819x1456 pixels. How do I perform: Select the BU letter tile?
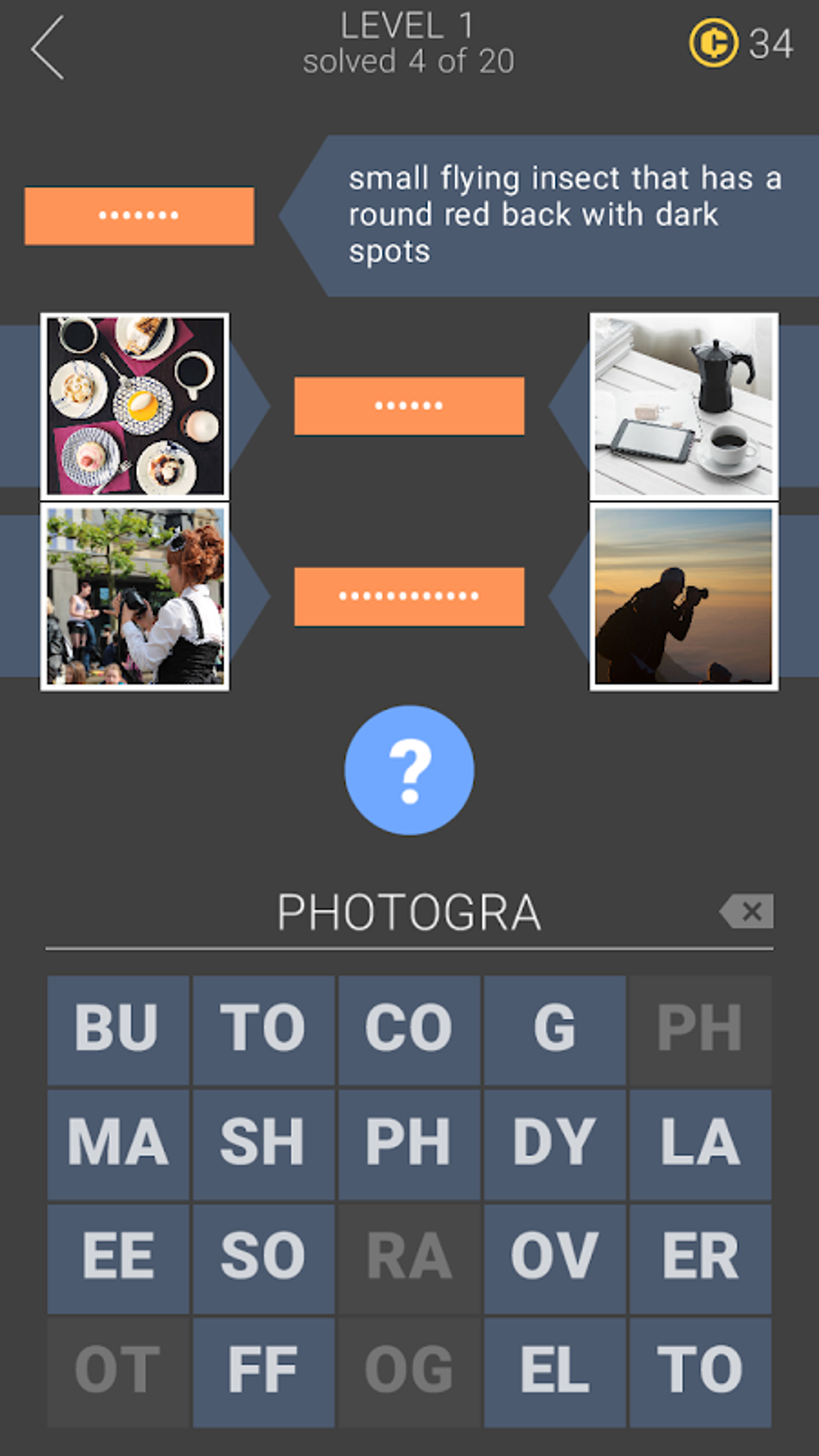[118, 1030]
